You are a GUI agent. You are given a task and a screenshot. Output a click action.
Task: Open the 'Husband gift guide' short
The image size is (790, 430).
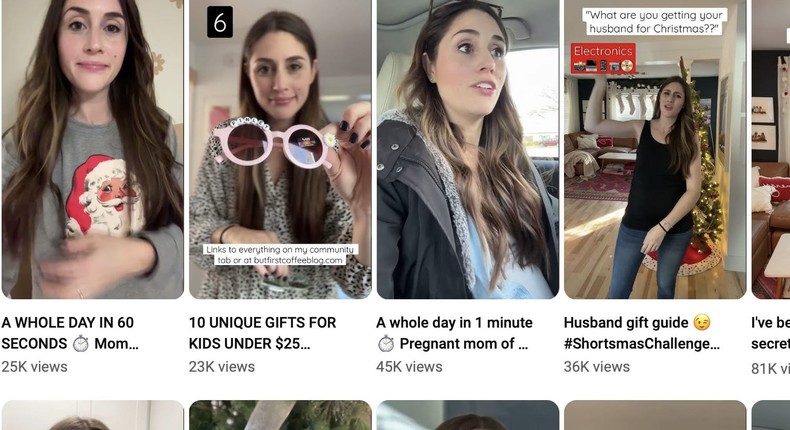click(654, 150)
